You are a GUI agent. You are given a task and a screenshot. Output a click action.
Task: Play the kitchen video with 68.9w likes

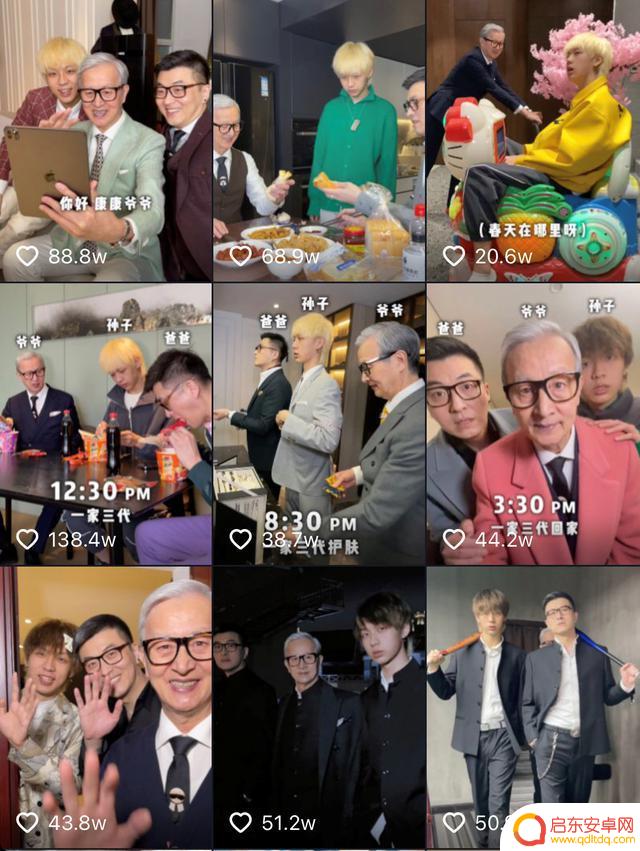point(319,140)
